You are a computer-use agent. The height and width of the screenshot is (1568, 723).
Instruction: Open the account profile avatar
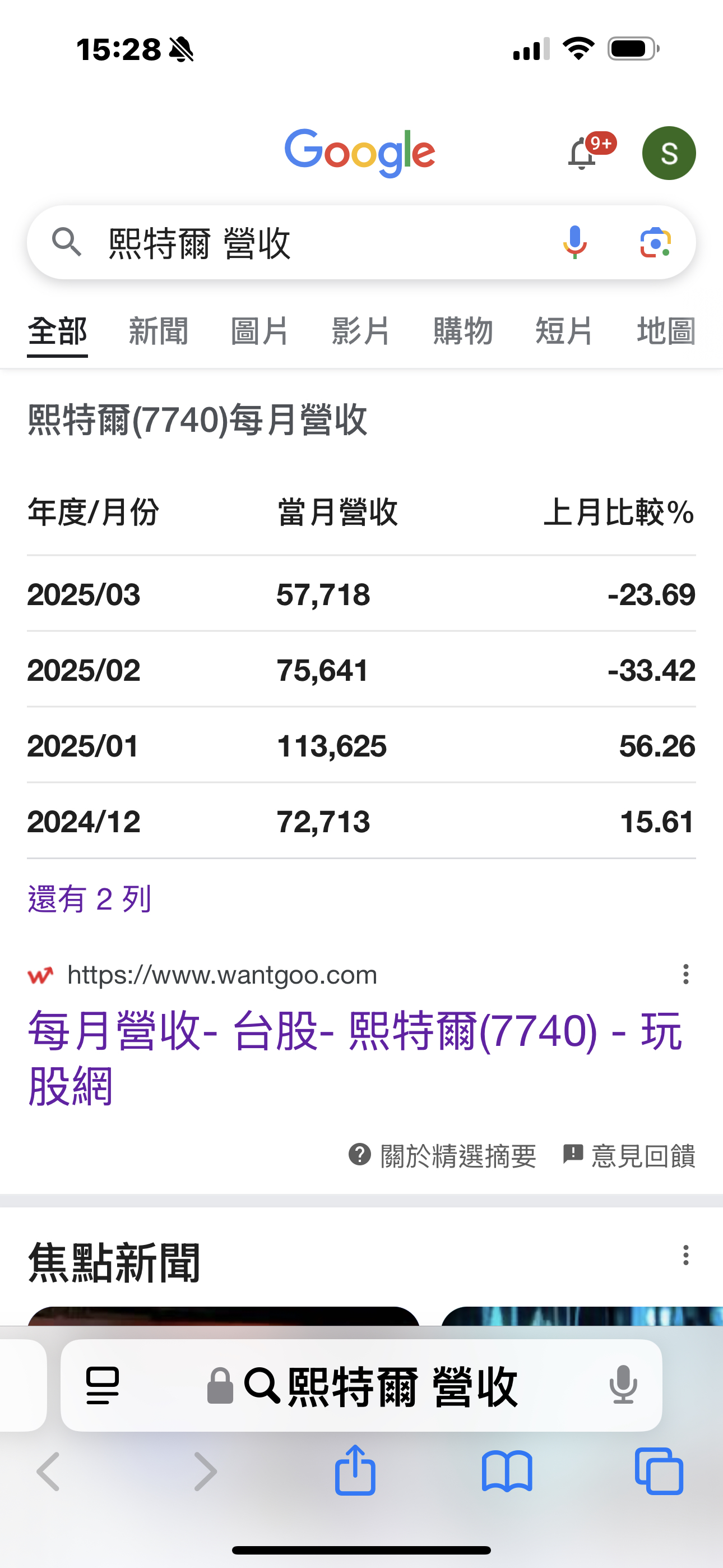click(668, 154)
